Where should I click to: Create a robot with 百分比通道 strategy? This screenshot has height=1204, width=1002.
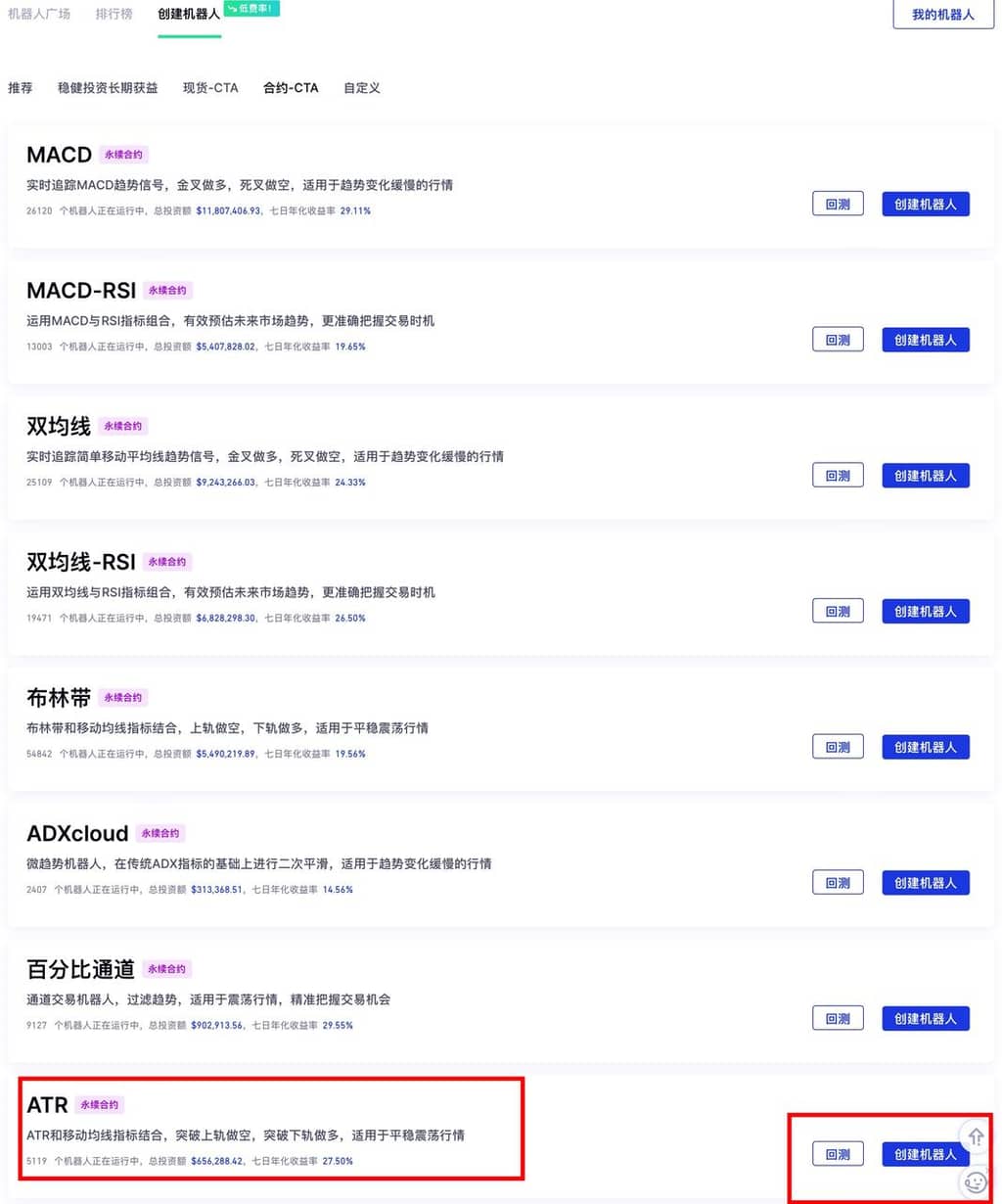point(925,1019)
